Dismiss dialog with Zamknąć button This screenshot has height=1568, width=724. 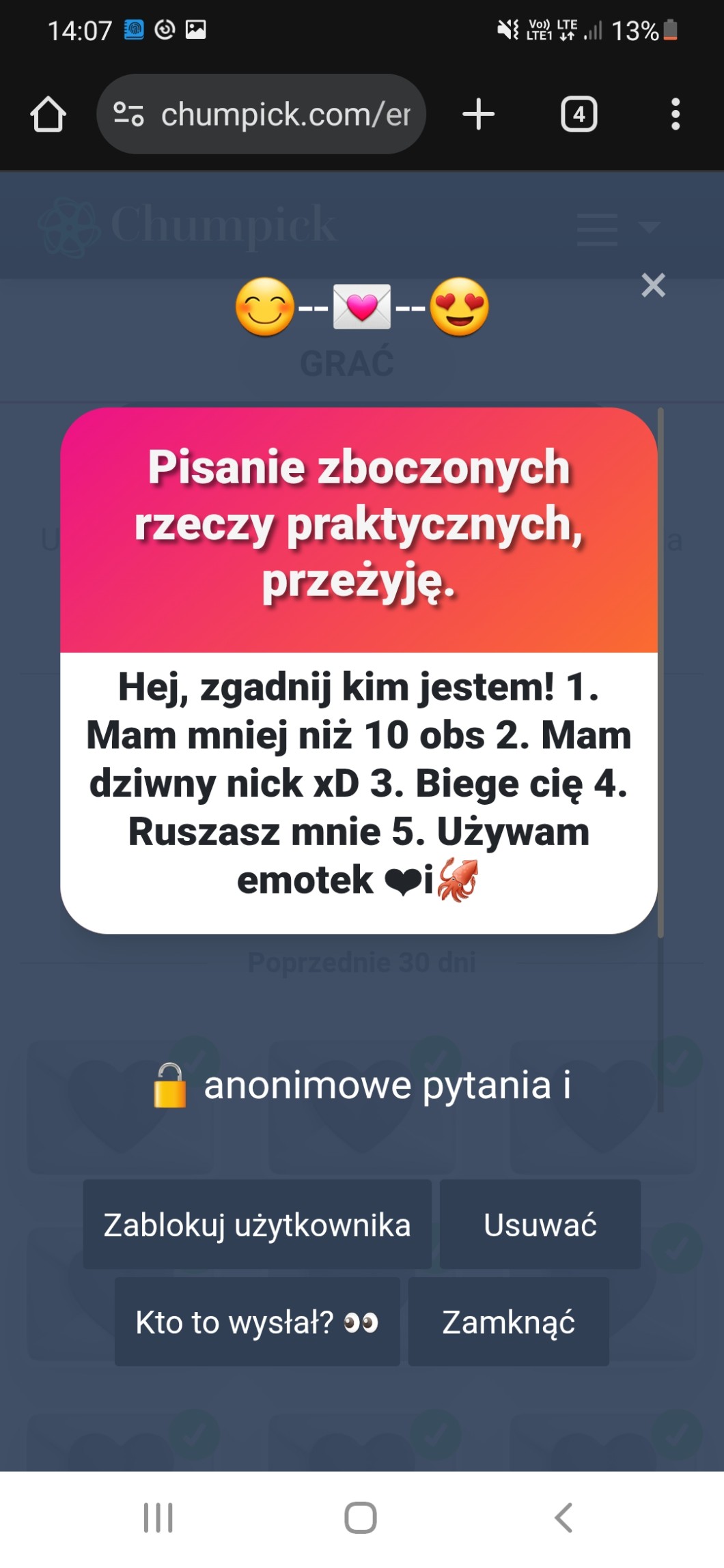(x=508, y=1322)
